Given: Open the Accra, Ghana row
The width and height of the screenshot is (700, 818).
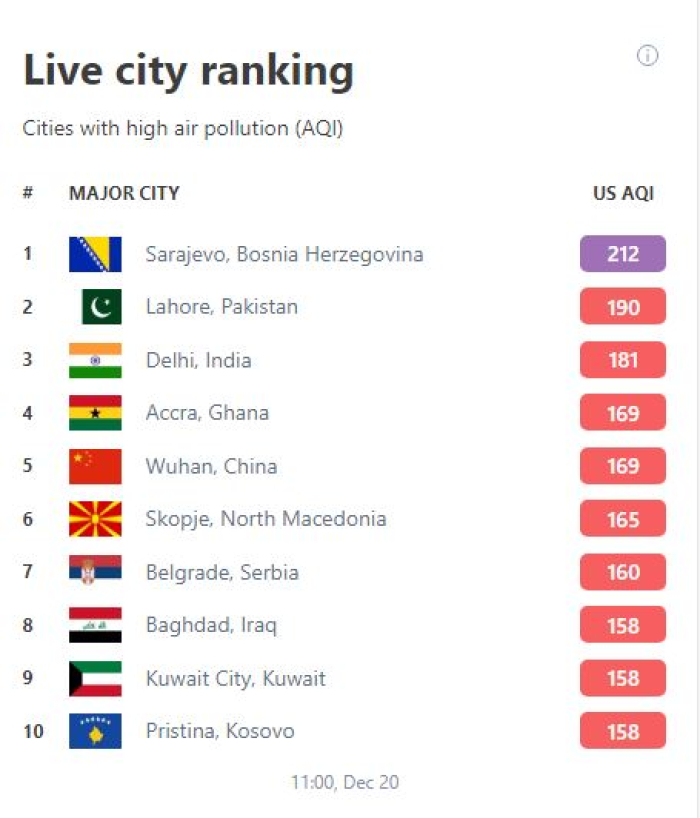Looking at the screenshot, I should click(207, 413).
